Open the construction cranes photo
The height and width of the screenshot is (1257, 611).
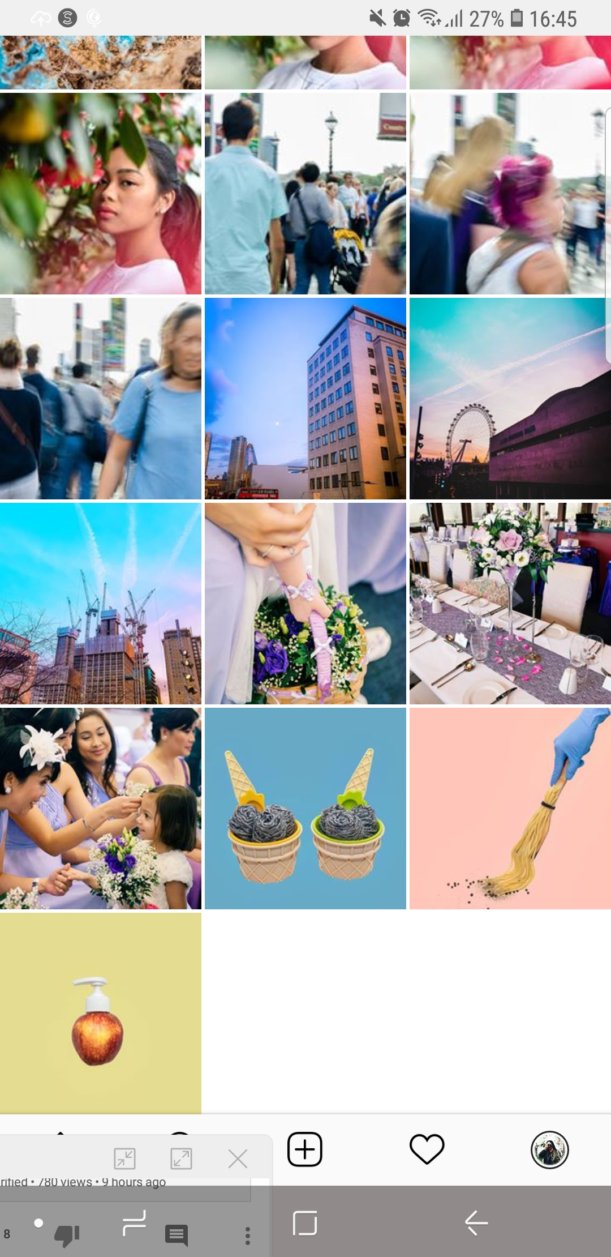coord(100,603)
